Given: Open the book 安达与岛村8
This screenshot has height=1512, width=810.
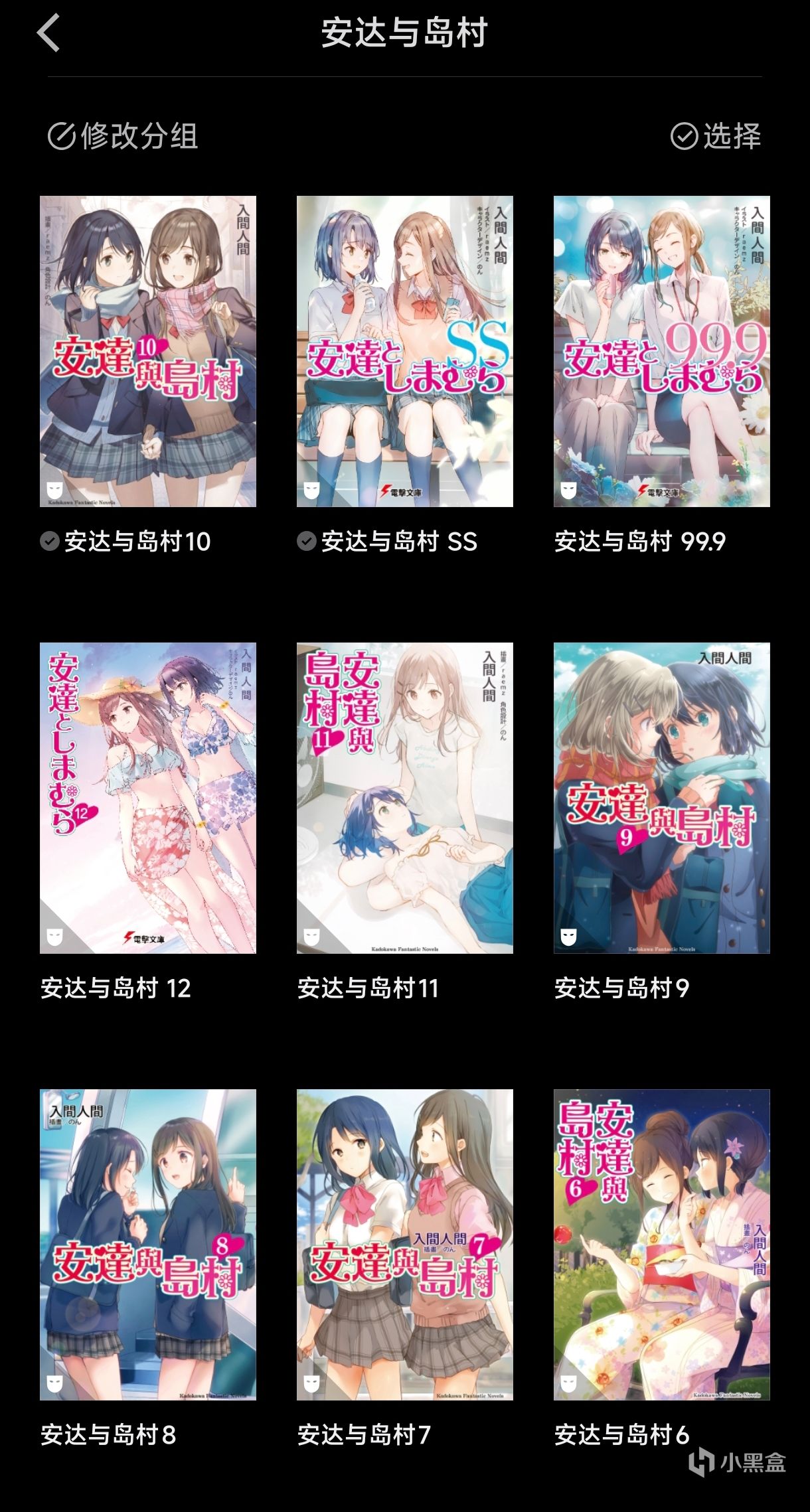Looking at the screenshot, I should (148, 1245).
